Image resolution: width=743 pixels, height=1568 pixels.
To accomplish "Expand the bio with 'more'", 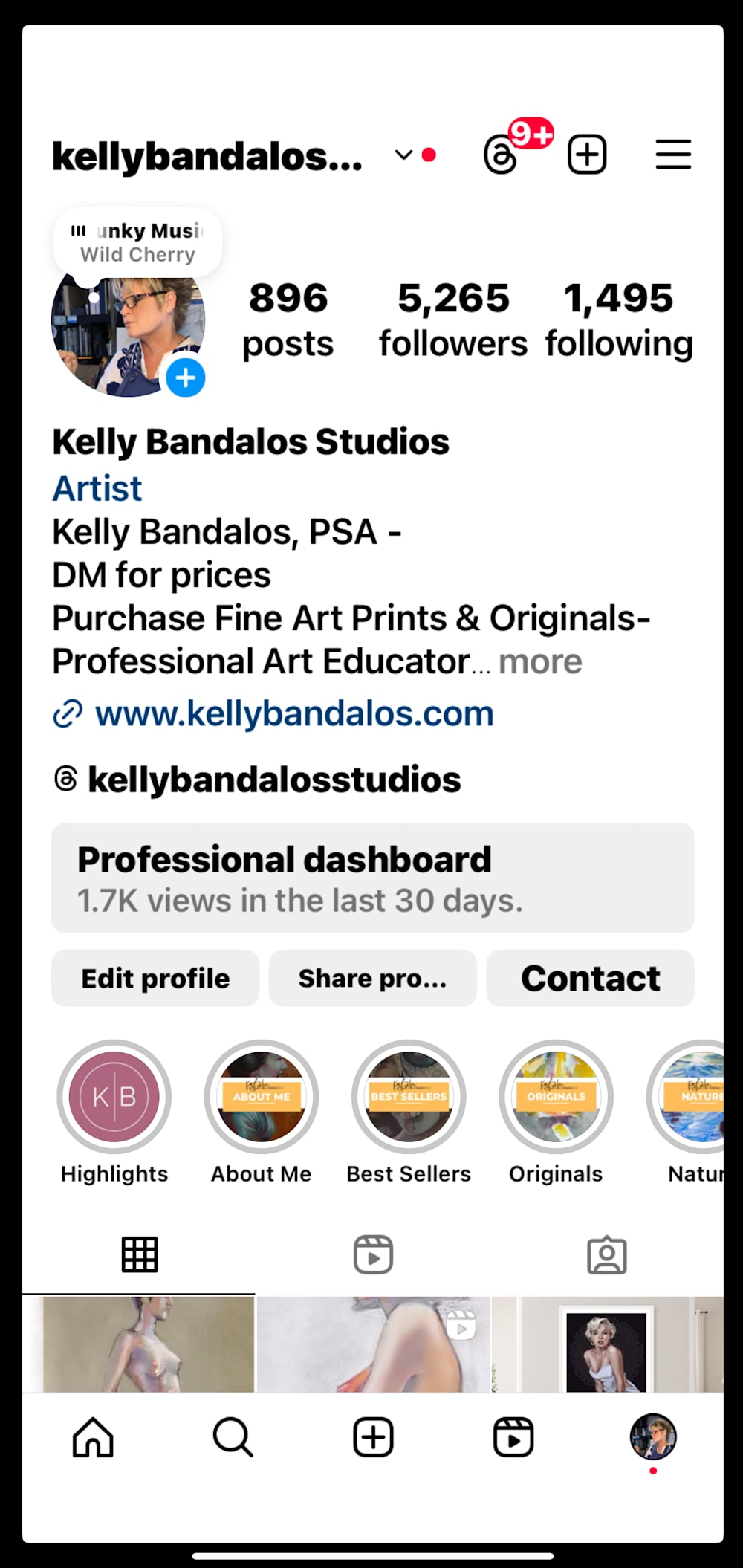I will pos(540,661).
